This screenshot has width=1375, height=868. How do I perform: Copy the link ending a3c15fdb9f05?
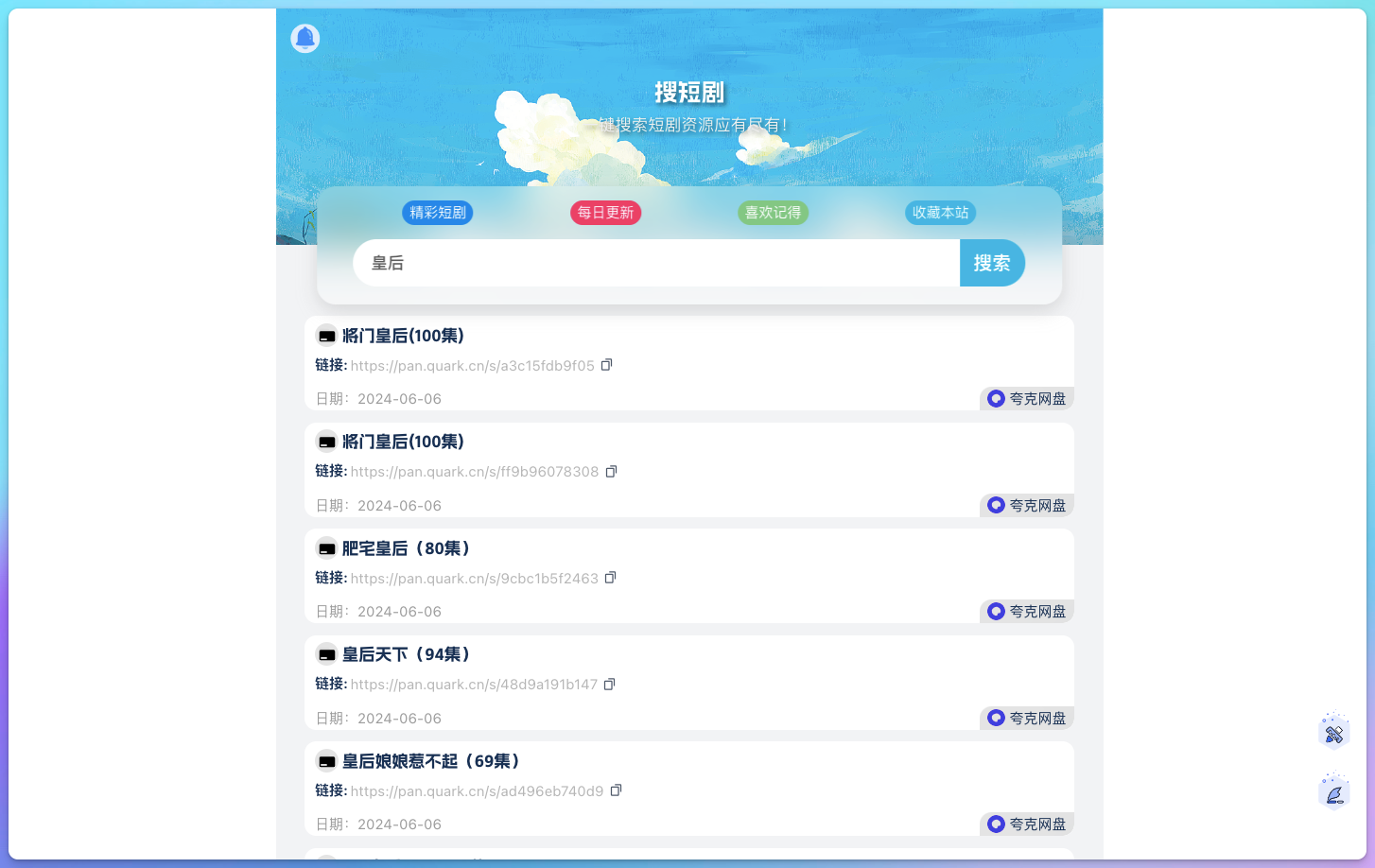(607, 365)
